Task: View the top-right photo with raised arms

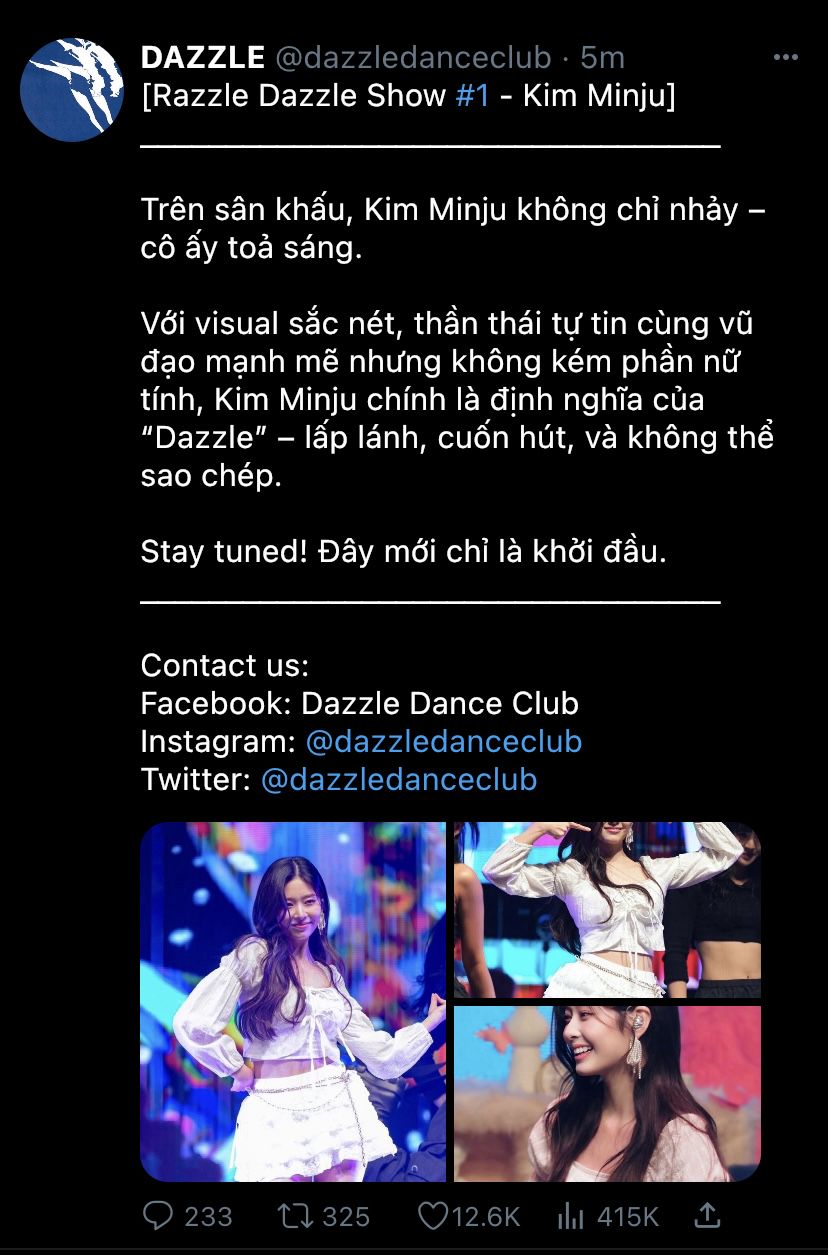Action: point(607,910)
